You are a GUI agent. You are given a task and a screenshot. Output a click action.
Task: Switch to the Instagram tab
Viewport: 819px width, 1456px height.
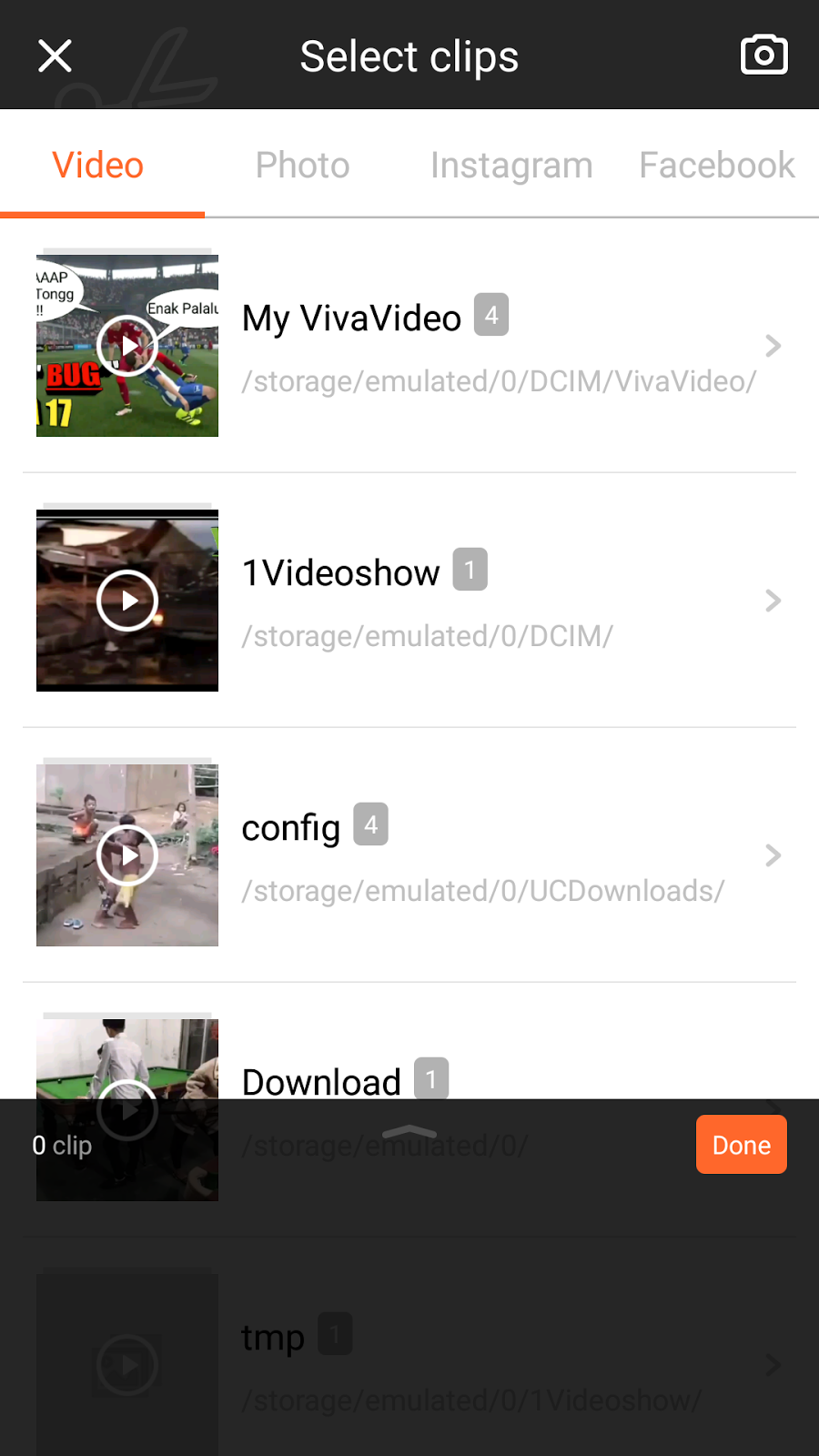click(511, 165)
